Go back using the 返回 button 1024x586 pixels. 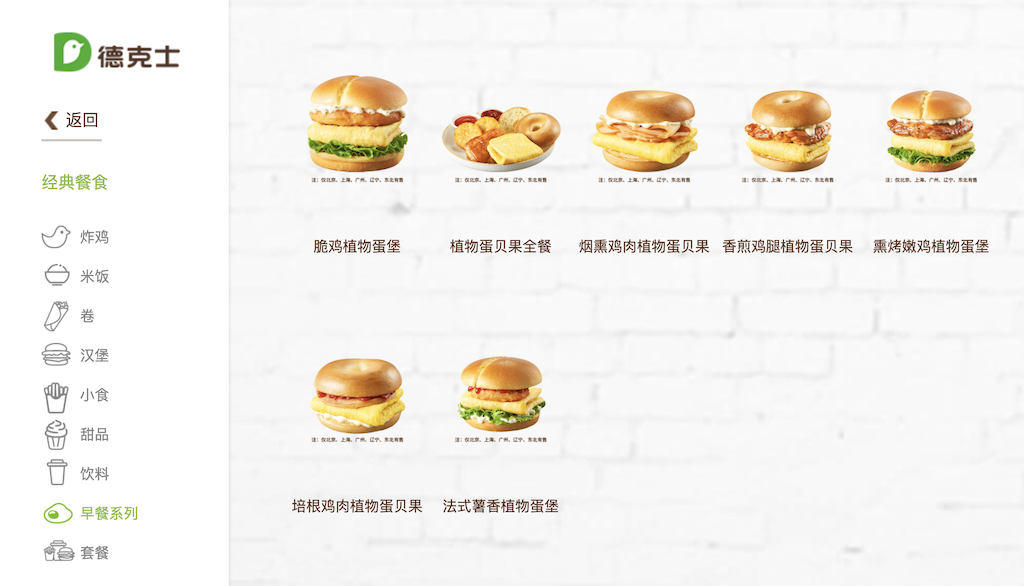[72, 121]
